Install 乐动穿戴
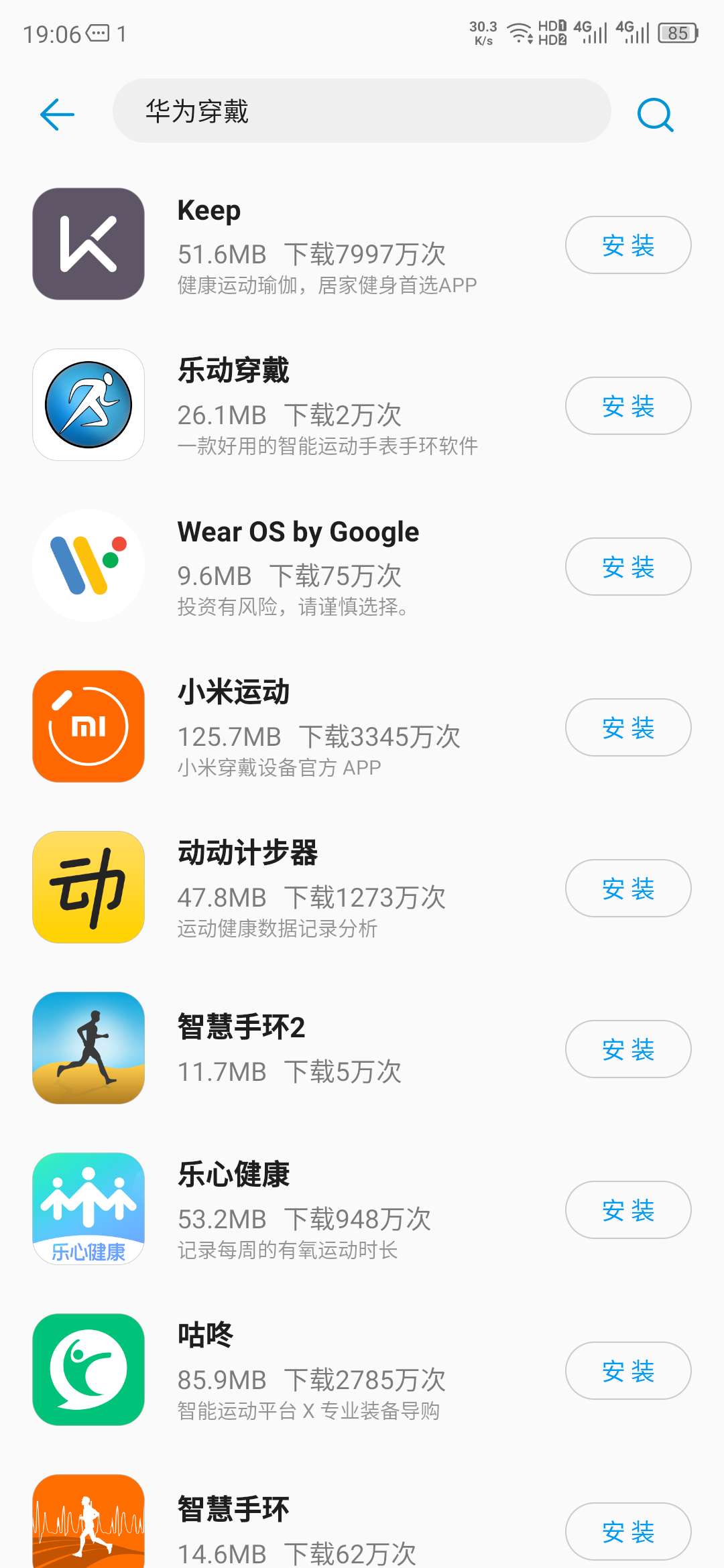Viewport: 724px width, 1568px height. point(627,406)
